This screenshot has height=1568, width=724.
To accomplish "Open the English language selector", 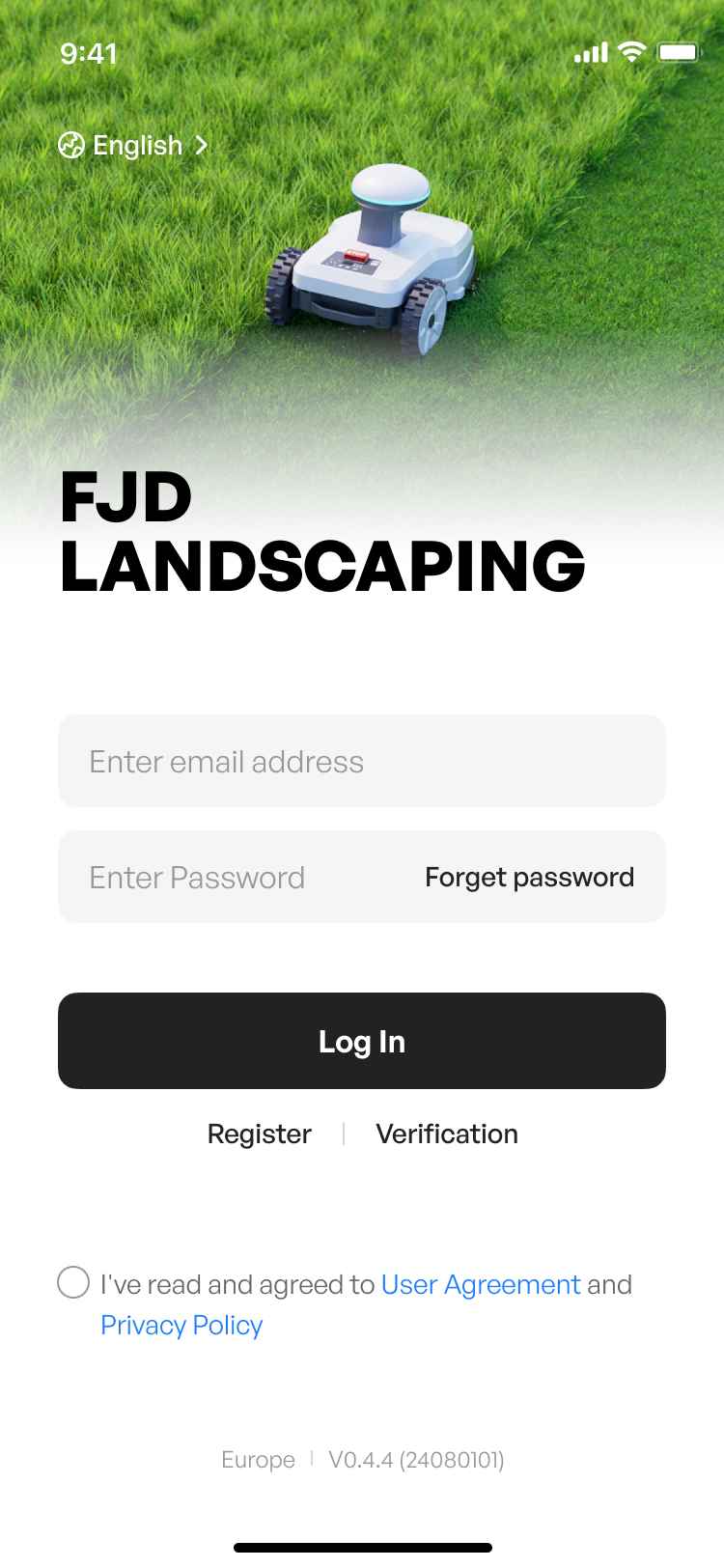I will coord(133,146).
